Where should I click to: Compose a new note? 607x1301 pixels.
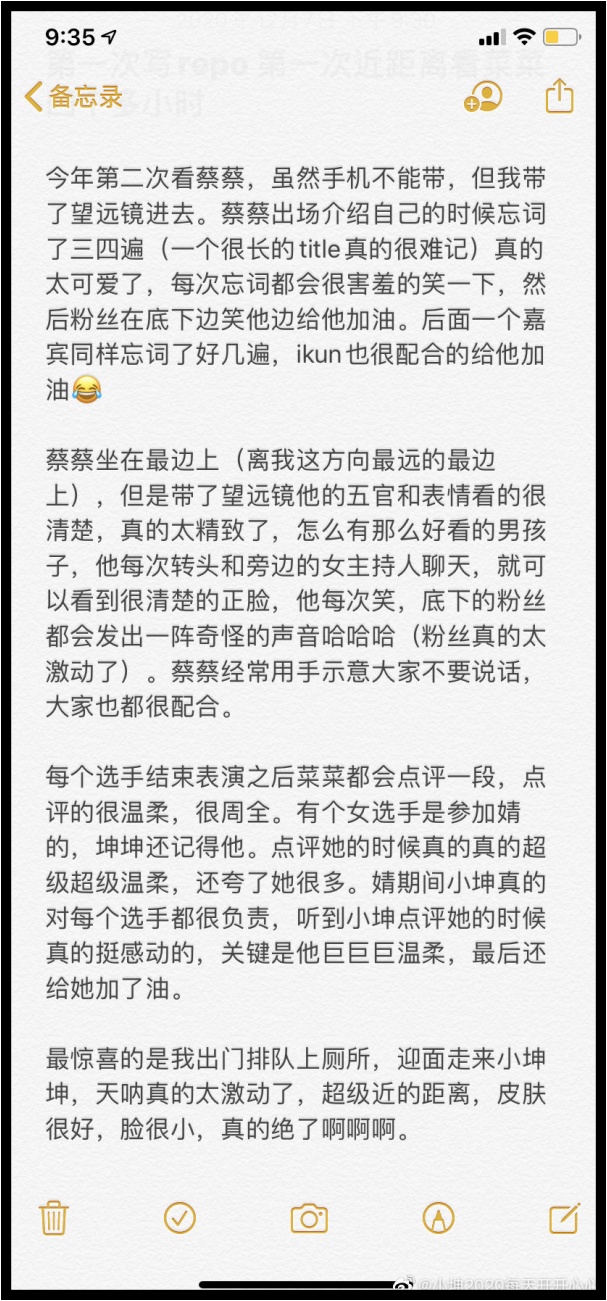click(564, 1217)
